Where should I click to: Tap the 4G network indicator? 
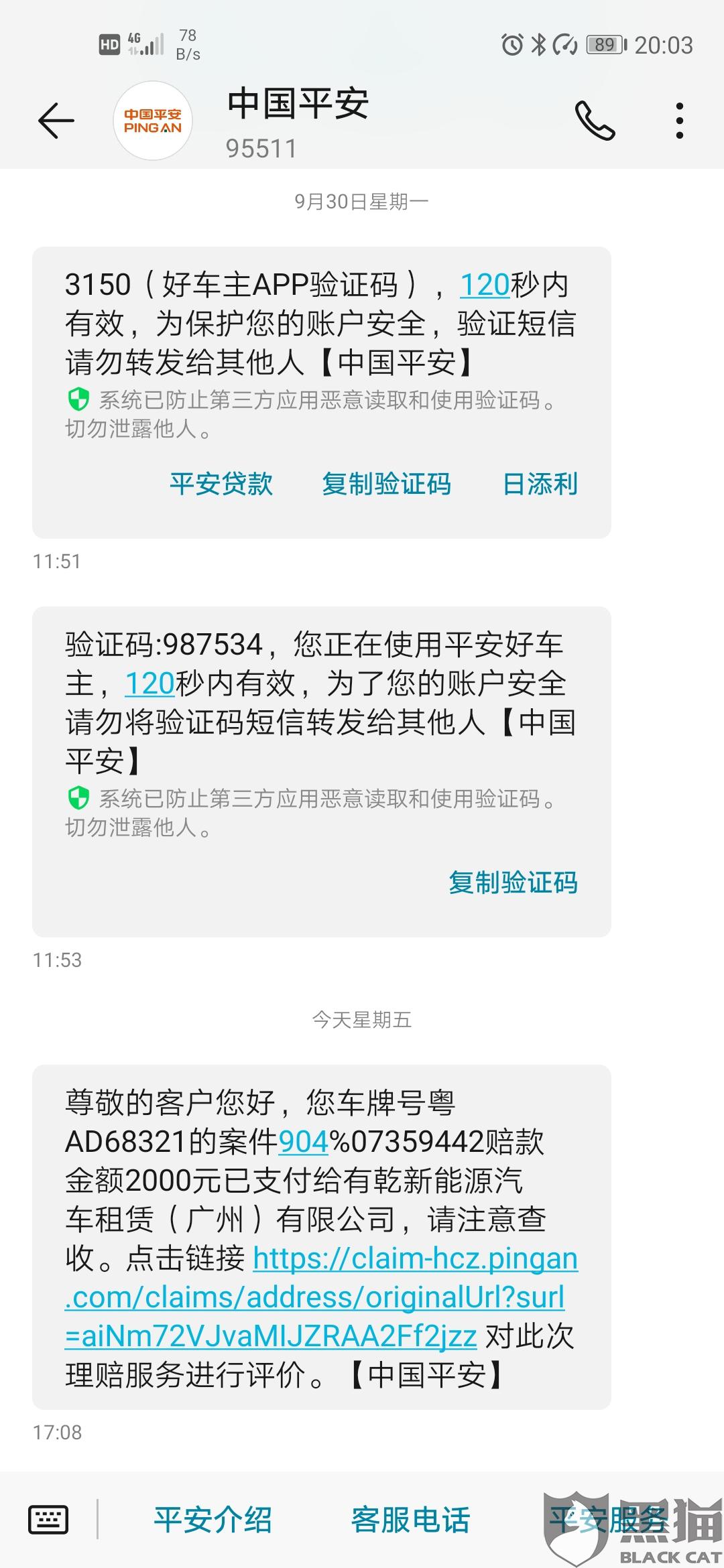pyautogui.click(x=134, y=40)
